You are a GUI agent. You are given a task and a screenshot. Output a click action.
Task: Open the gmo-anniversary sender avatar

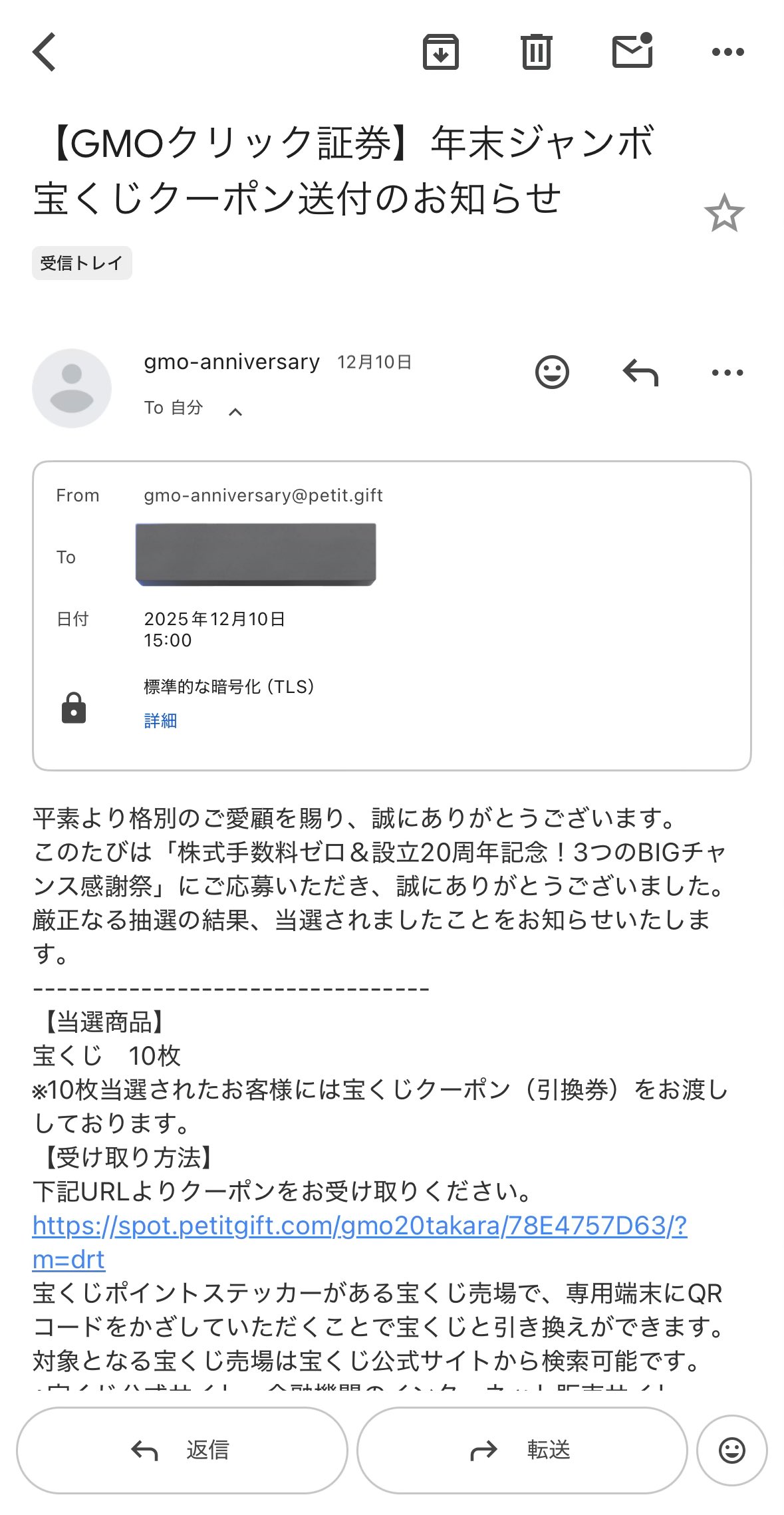point(72,388)
